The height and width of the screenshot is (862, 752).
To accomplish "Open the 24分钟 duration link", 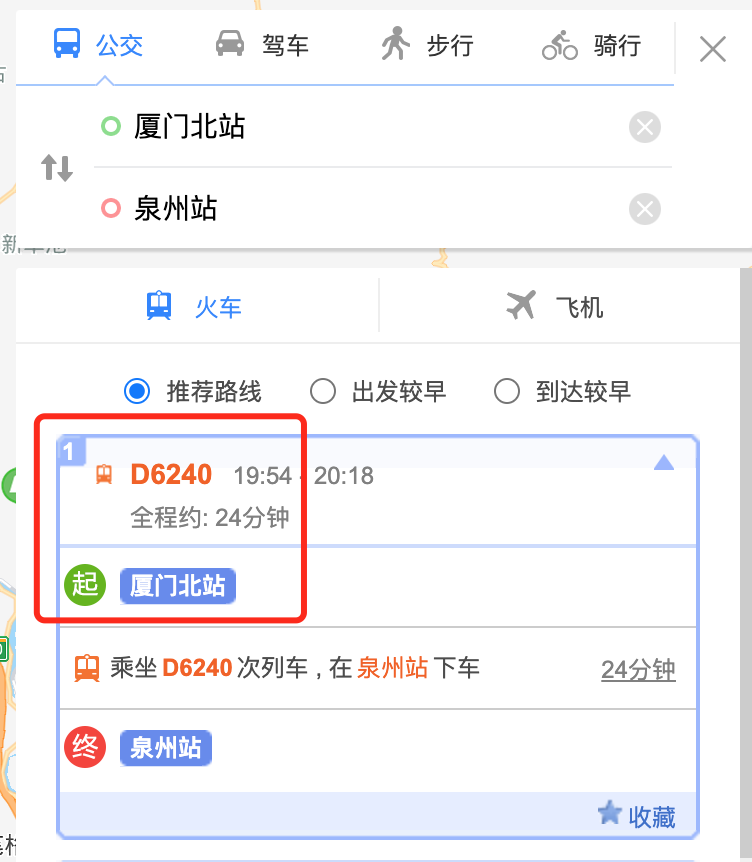I will (637, 670).
